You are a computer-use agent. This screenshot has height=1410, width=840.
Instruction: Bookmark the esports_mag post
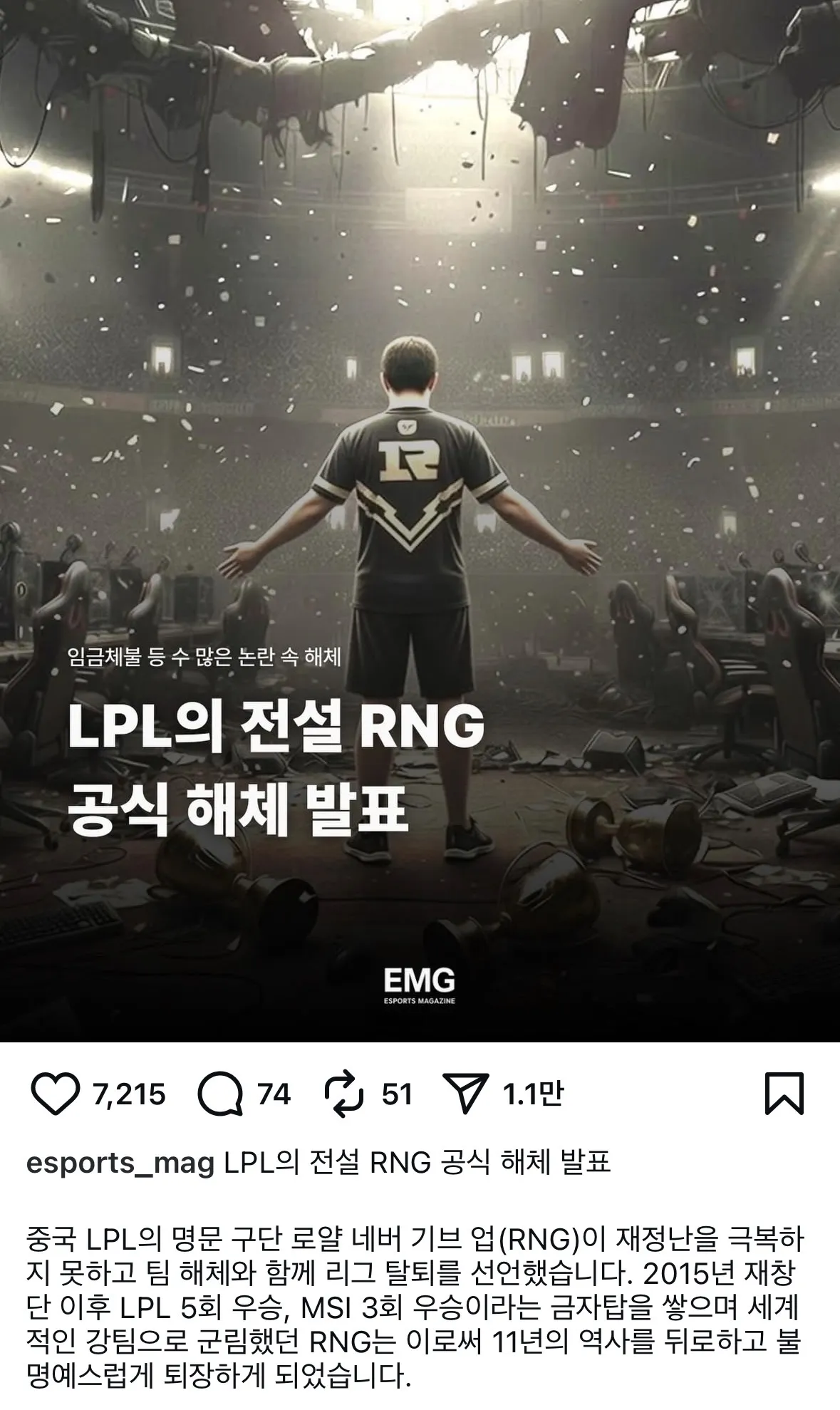784,1094
